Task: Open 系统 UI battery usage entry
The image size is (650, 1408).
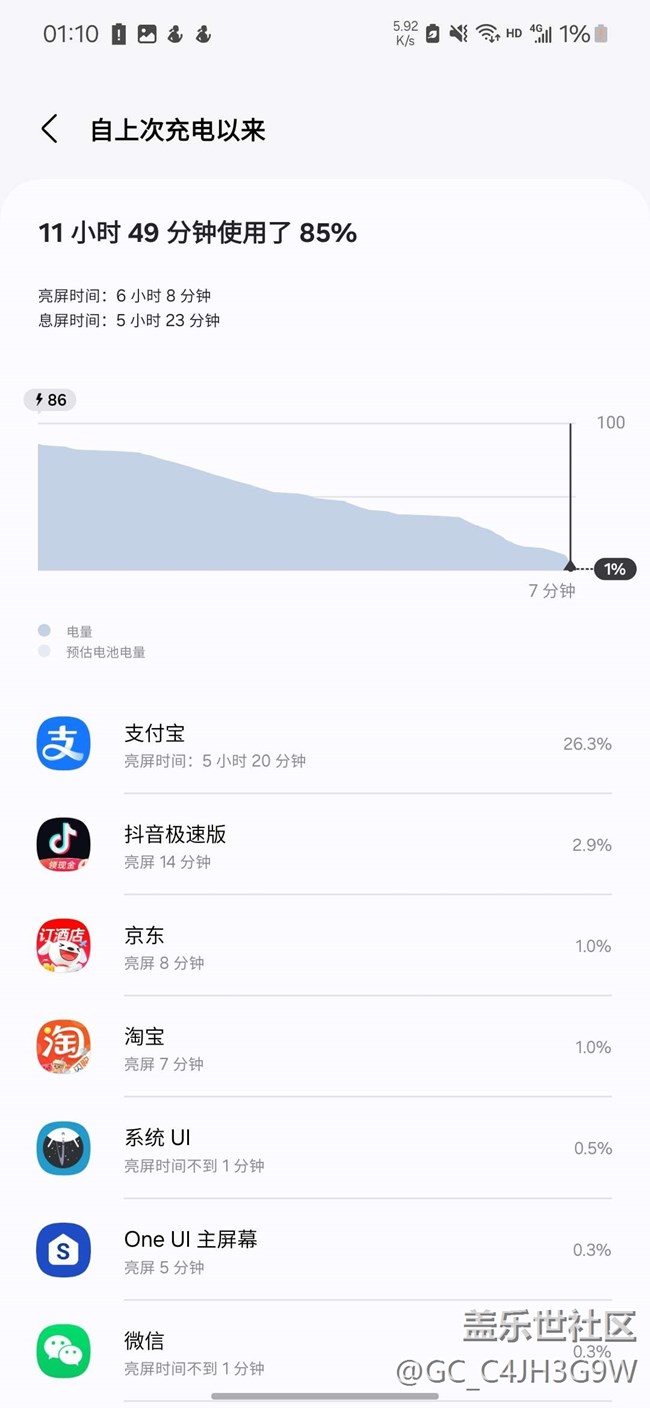Action: (x=325, y=1148)
